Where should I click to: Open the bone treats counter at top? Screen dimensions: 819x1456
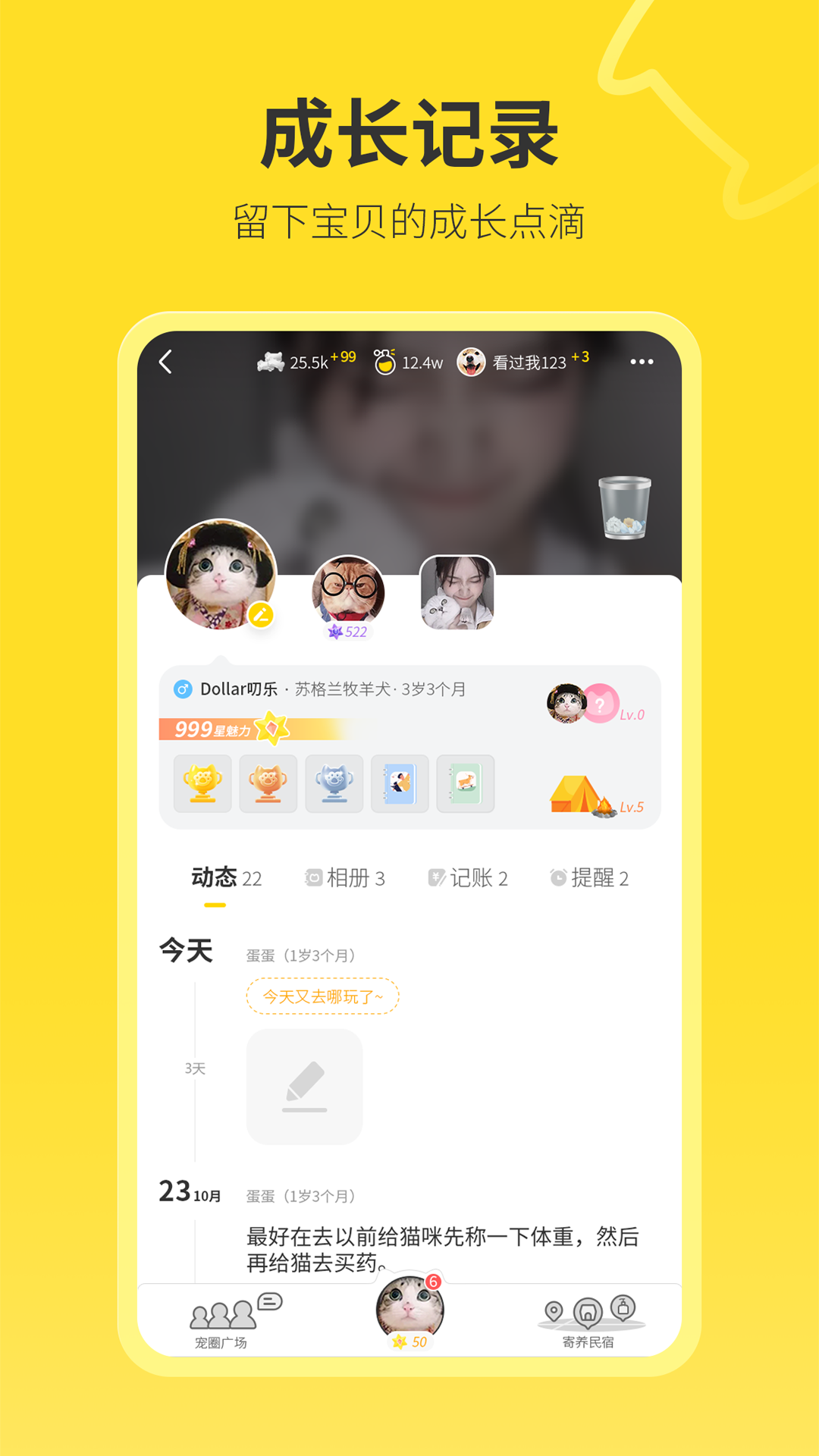point(288,362)
